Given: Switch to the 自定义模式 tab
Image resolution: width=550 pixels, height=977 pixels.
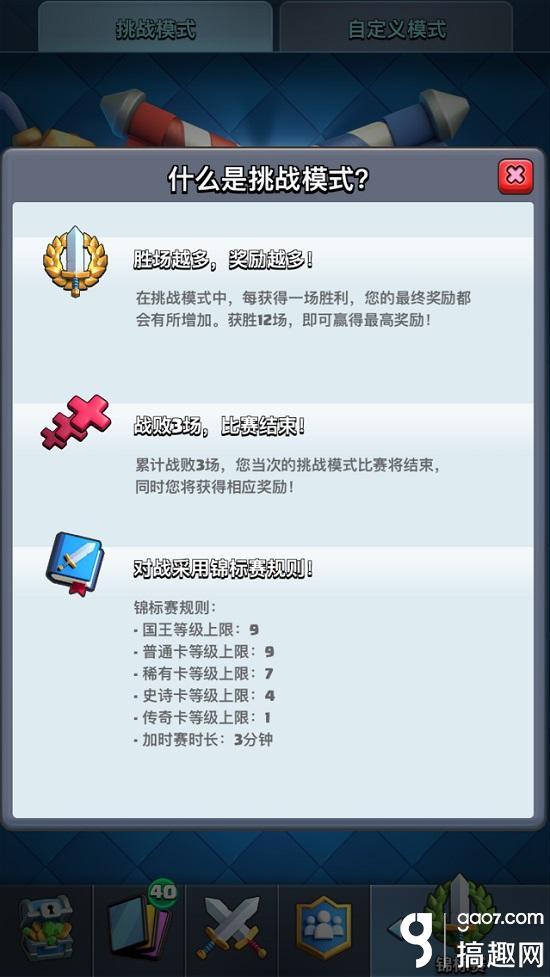Looking at the screenshot, I should [x=397, y=28].
